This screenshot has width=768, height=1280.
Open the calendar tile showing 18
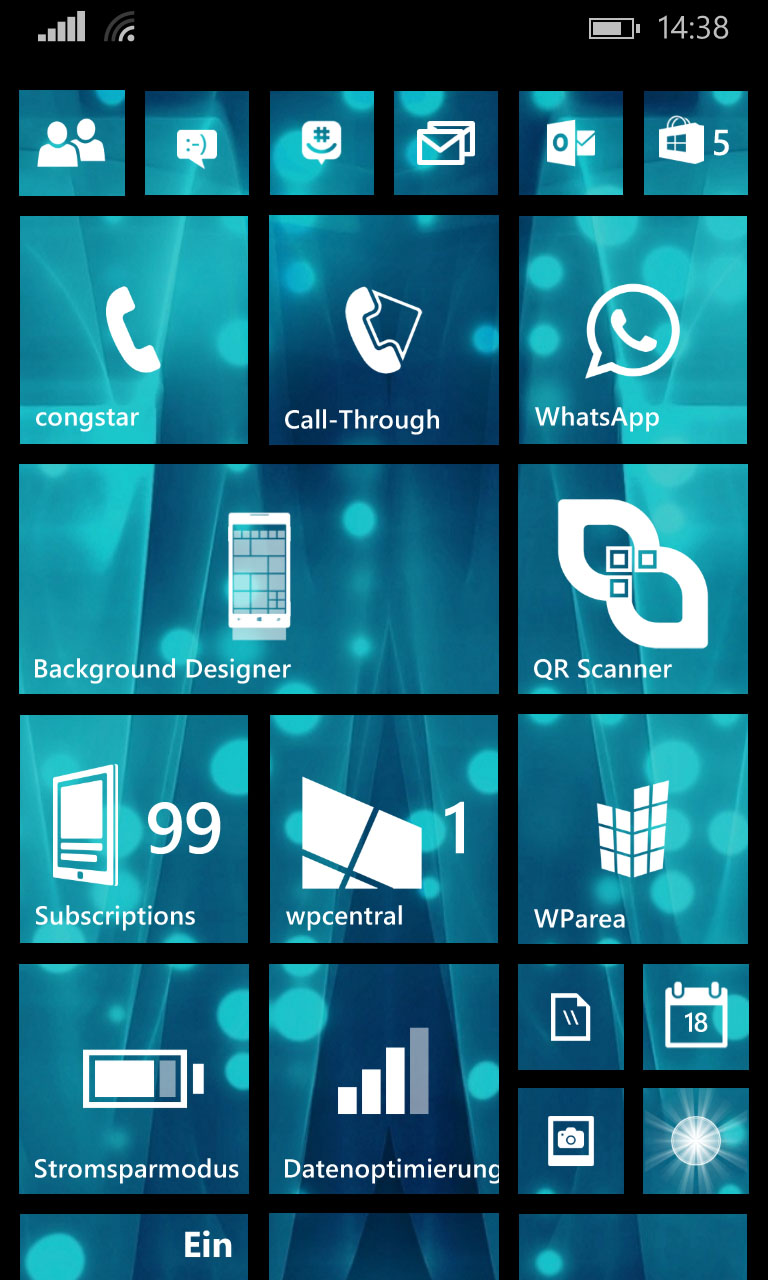pyautogui.click(x=696, y=1017)
